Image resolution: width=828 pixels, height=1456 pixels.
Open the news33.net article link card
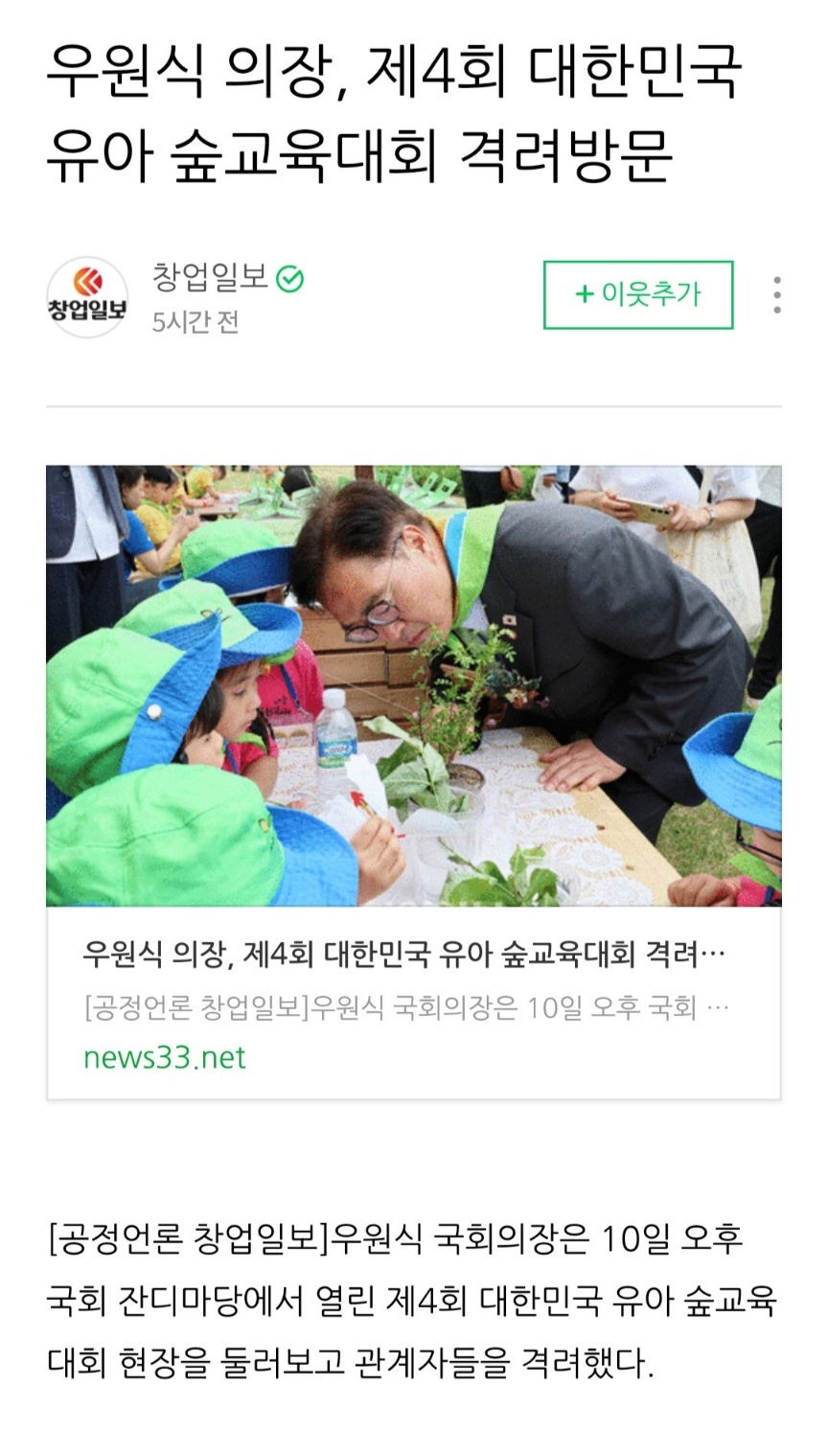413,1001
